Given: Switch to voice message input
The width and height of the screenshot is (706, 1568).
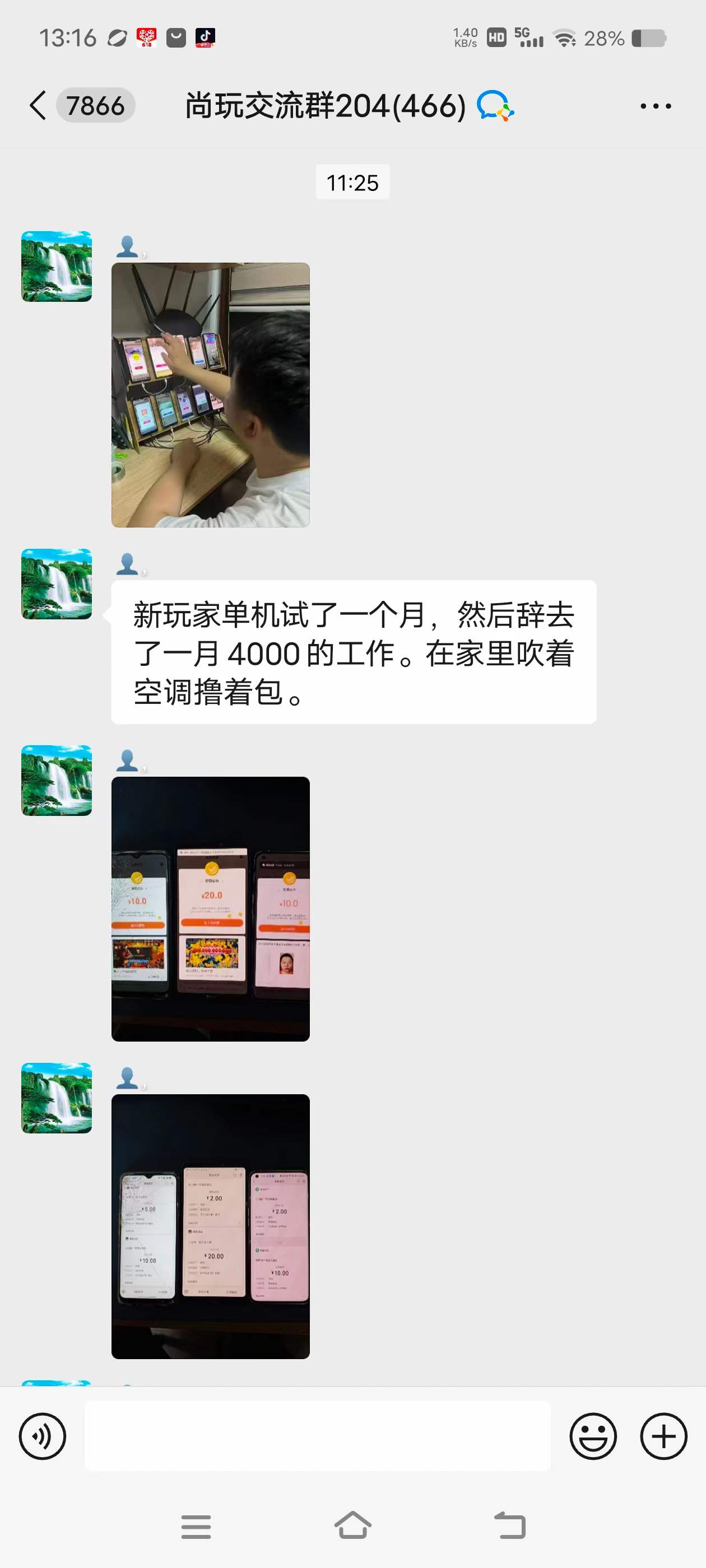Looking at the screenshot, I should click(42, 1436).
